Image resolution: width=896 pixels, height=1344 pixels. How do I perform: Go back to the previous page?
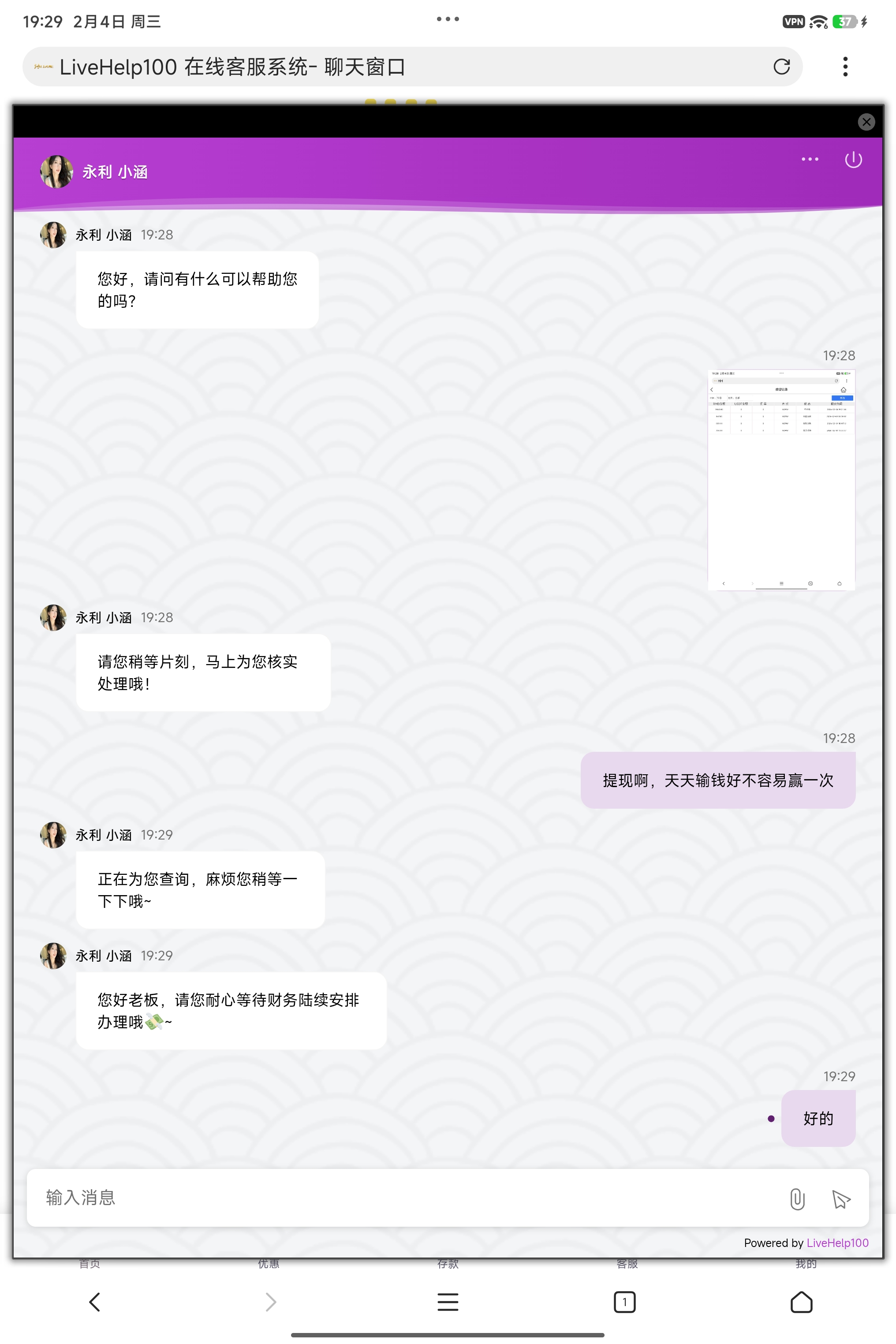[x=95, y=1302]
